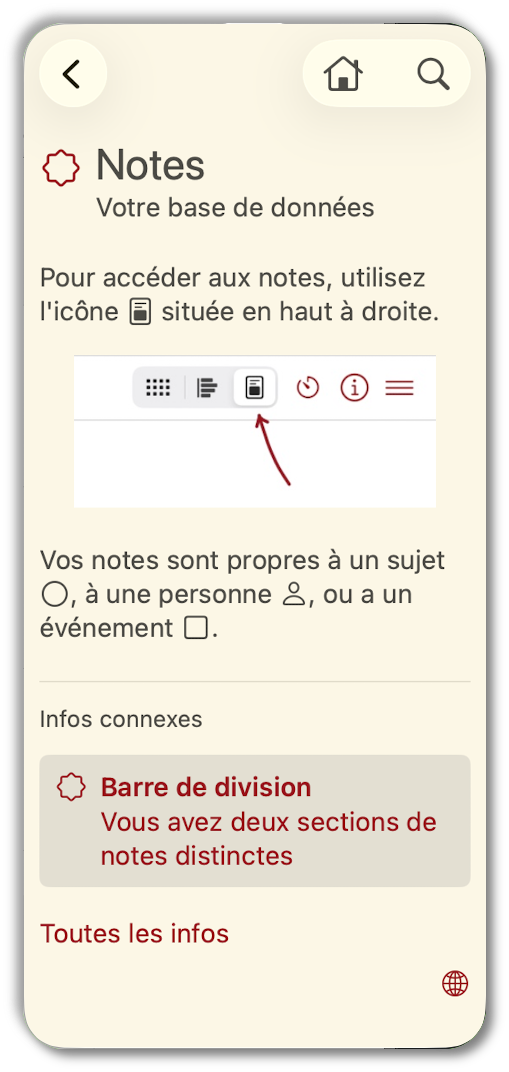
Task: Go back with the arrow button
Action: [x=73, y=74]
